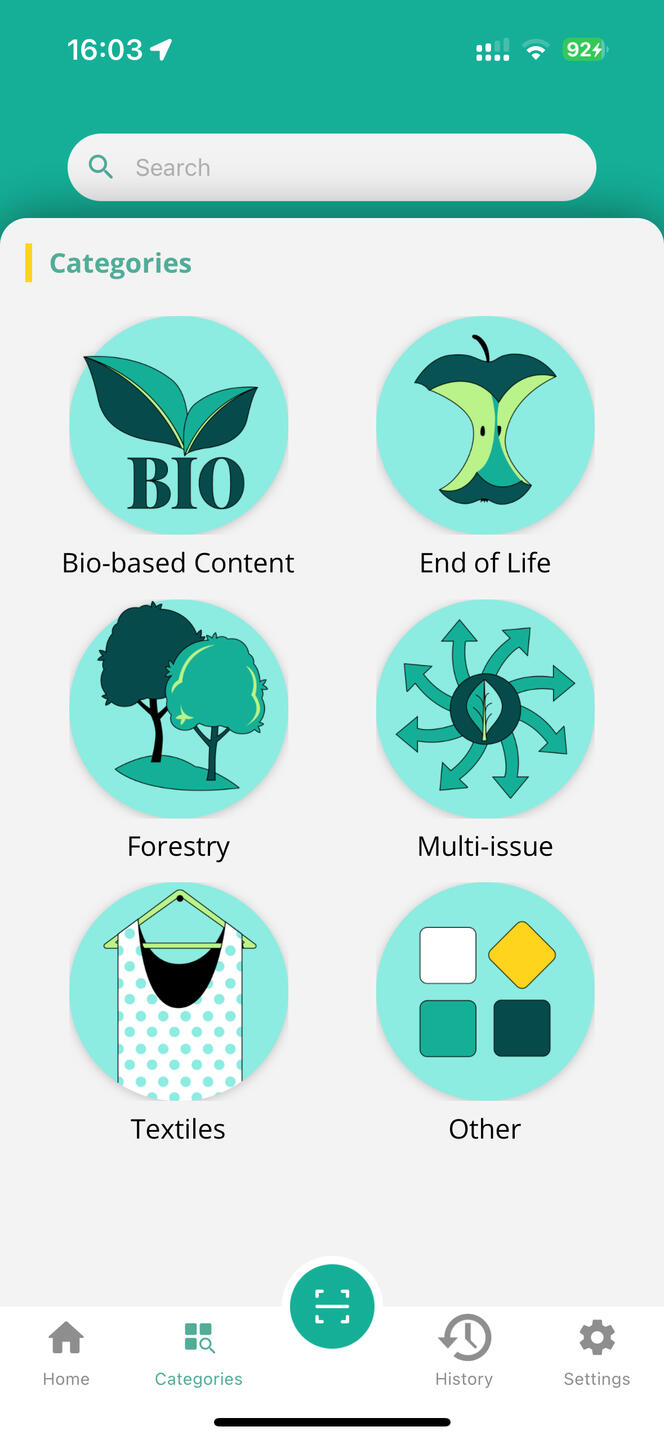Tap the Search field
The height and width of the screenshot is (1440, 664).
pos(332,167)
